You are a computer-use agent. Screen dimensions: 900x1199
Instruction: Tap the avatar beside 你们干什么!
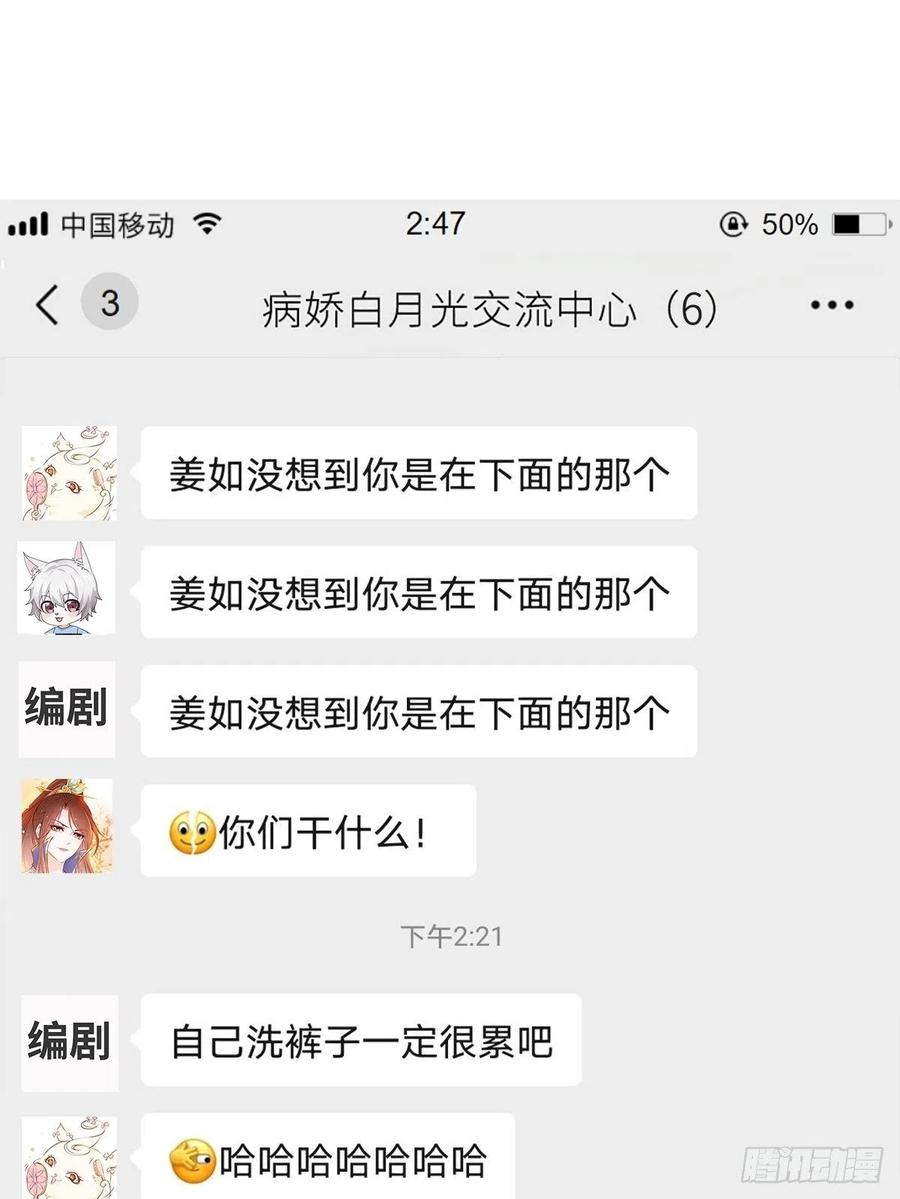(67, 826)
